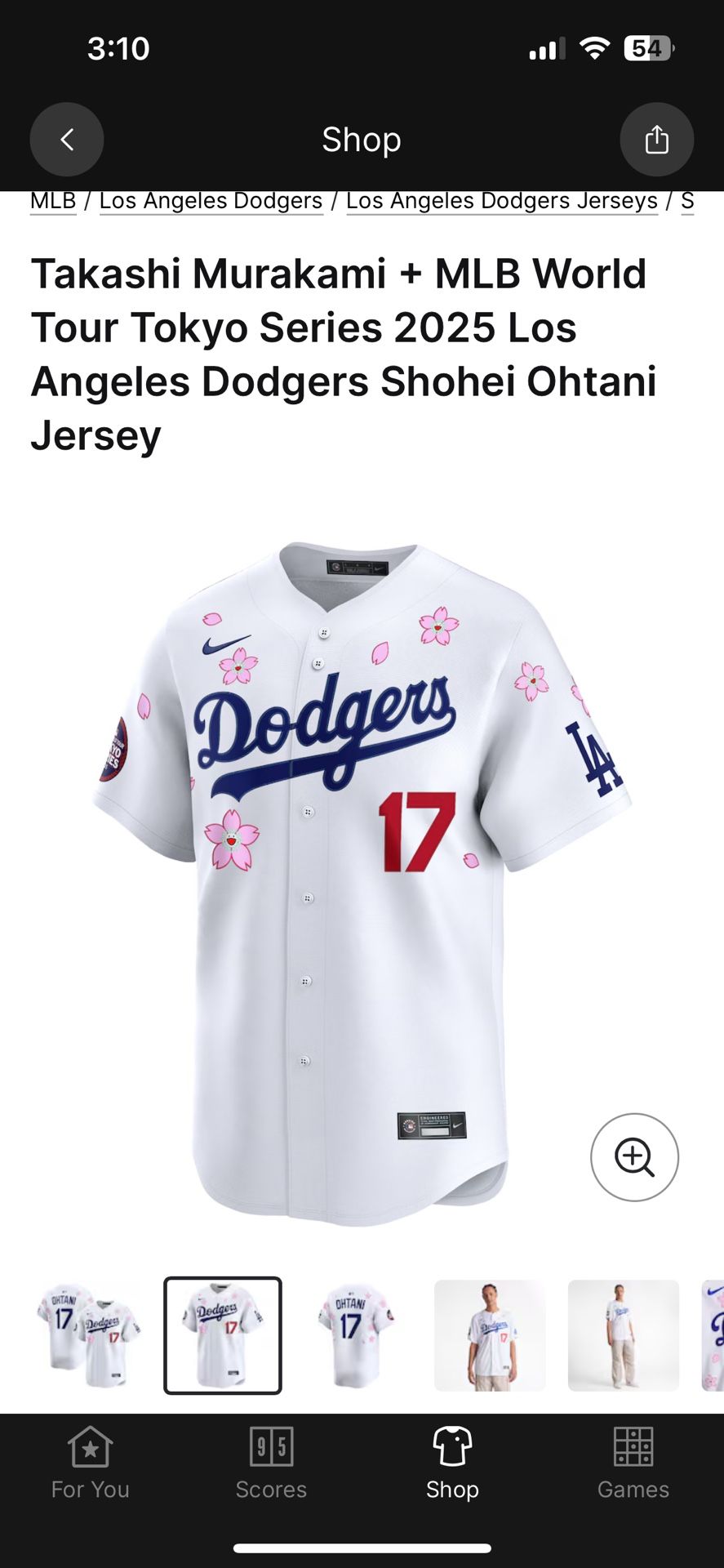Tap the image zoom magnifier icon
Image resolution: width=724 pixels, height=1568 pixels.
click(x=634, y=1157)
